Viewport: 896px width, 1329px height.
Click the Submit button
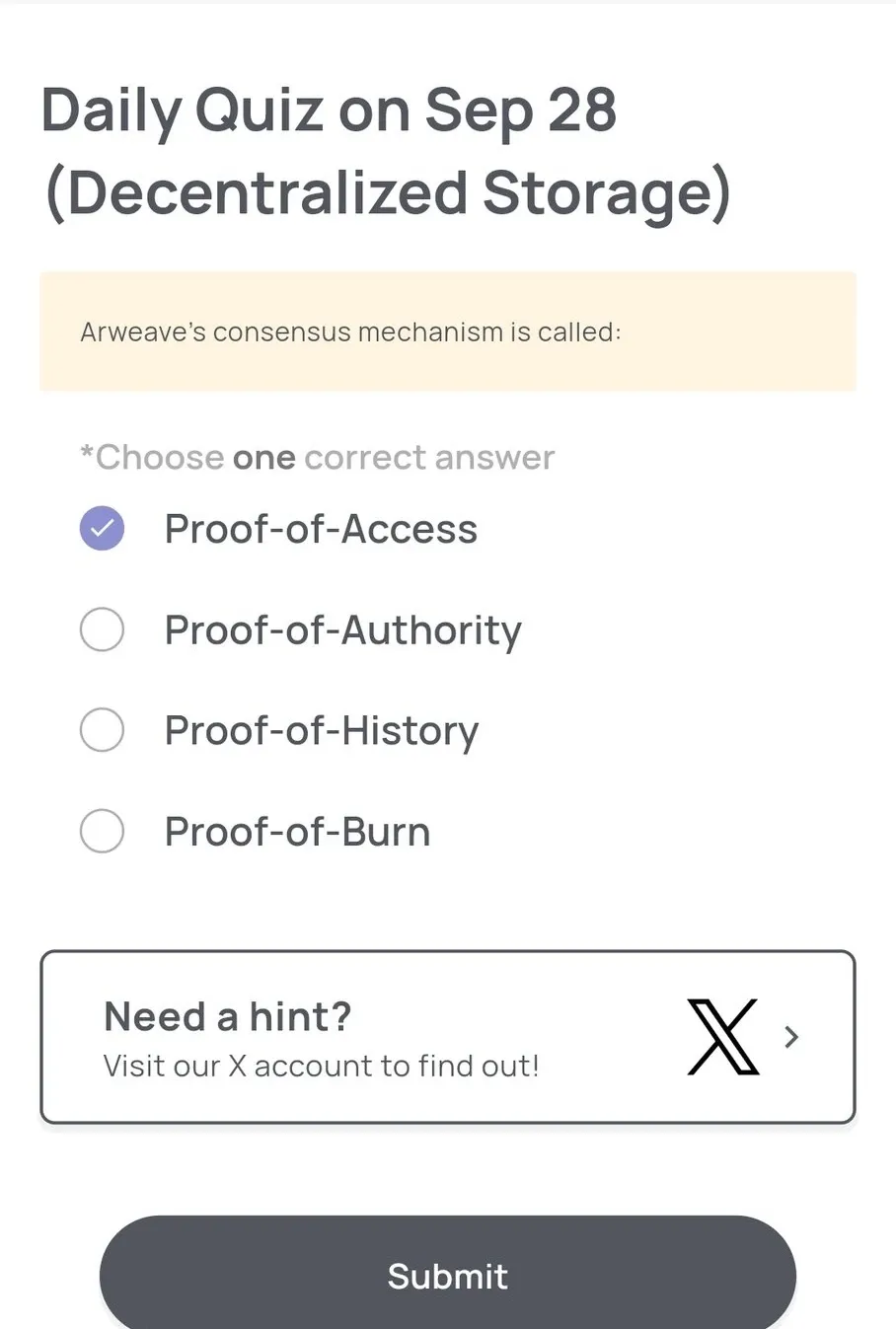[448, 1276]
